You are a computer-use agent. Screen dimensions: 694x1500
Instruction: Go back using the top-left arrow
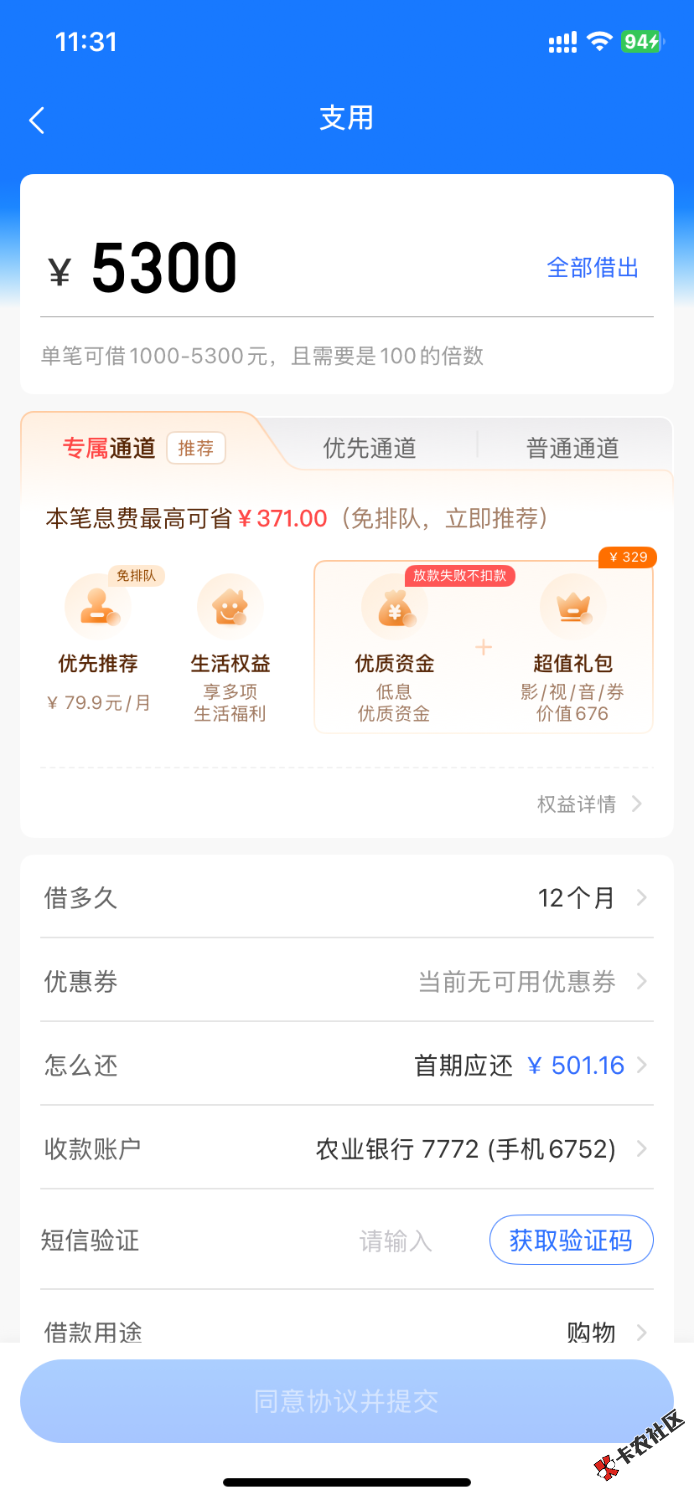pyautogui.click(x=37, y=121)
